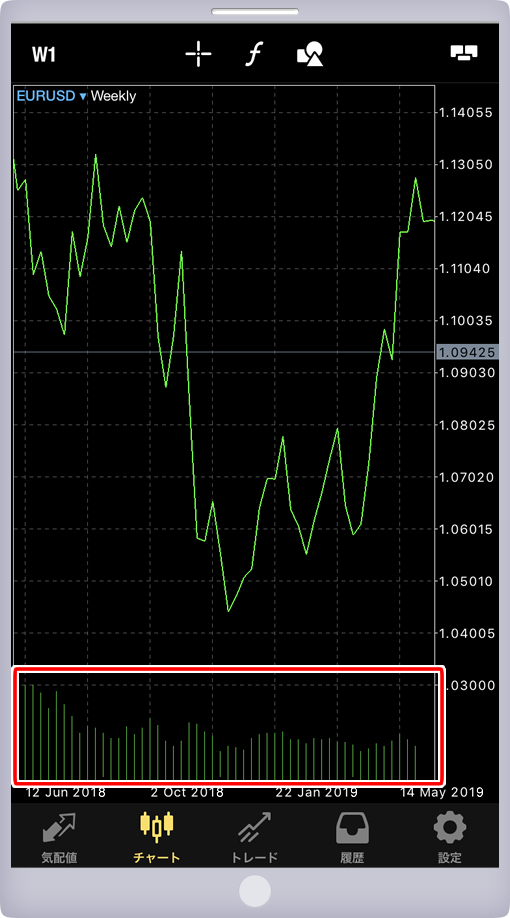Open the indicators (f) menu
This screenshot has width=510, height=918.
point(254,54)
